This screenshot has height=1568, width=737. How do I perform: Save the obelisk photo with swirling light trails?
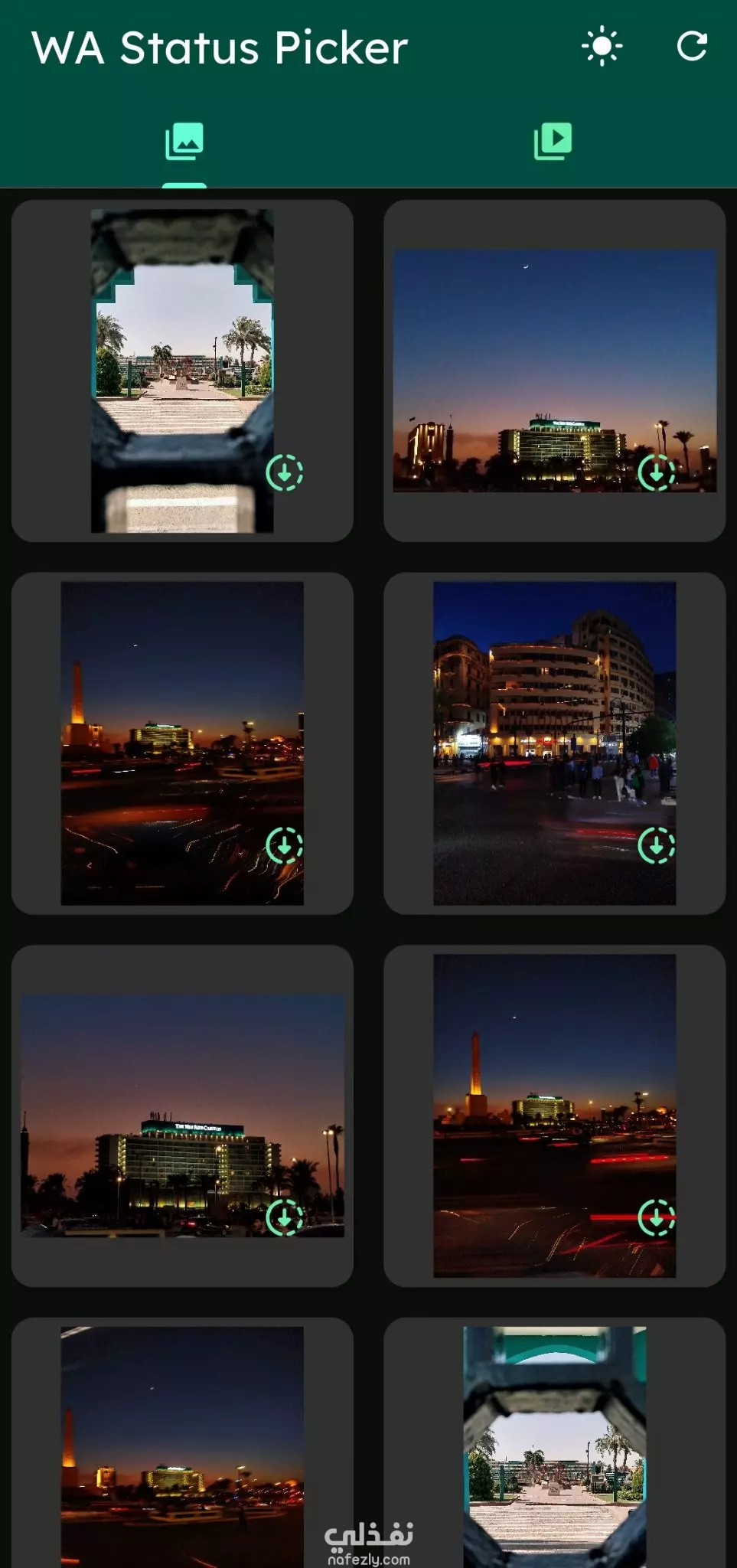coord(284,845)
